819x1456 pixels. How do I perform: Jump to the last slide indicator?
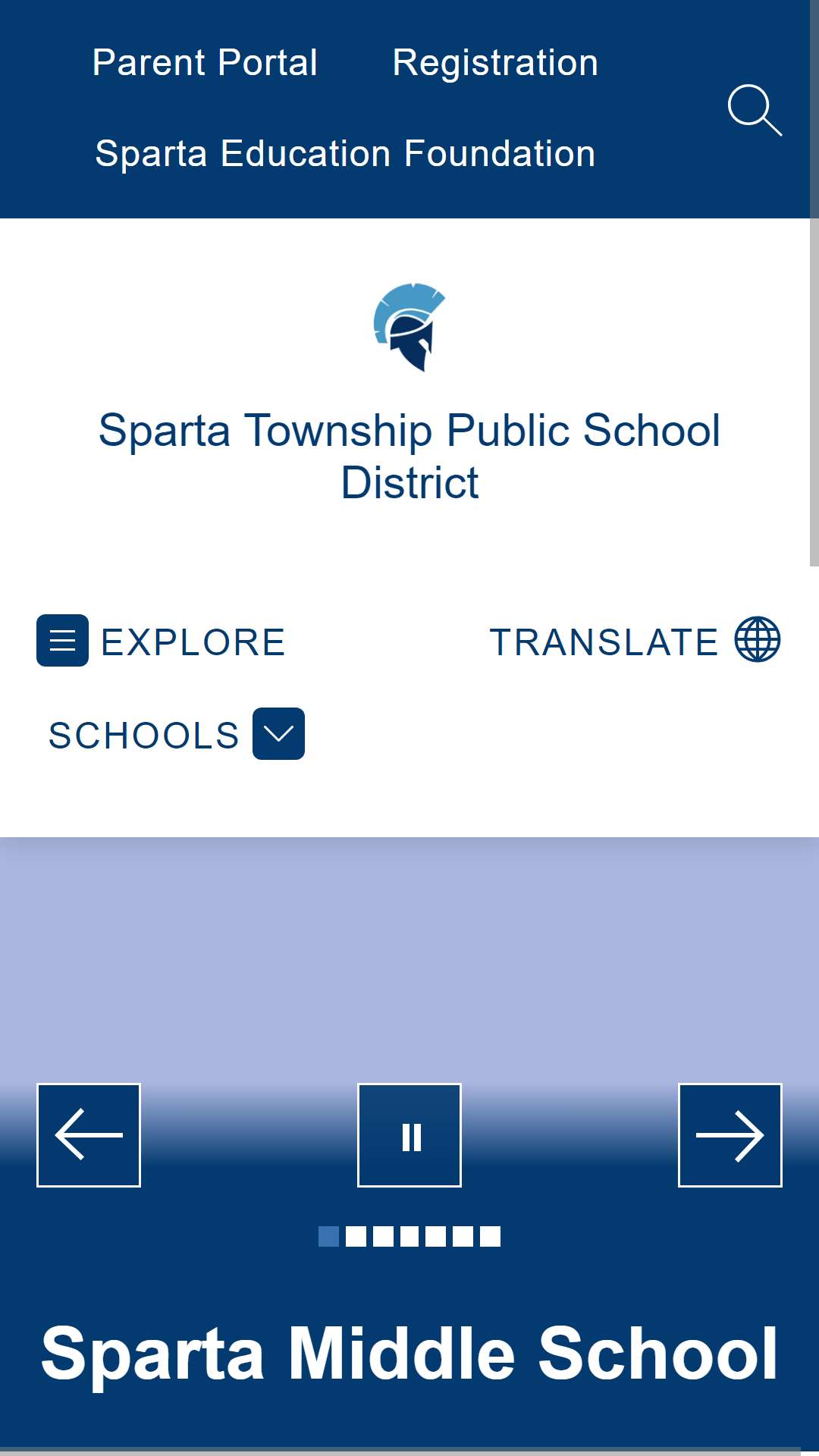pos(490,1237)
